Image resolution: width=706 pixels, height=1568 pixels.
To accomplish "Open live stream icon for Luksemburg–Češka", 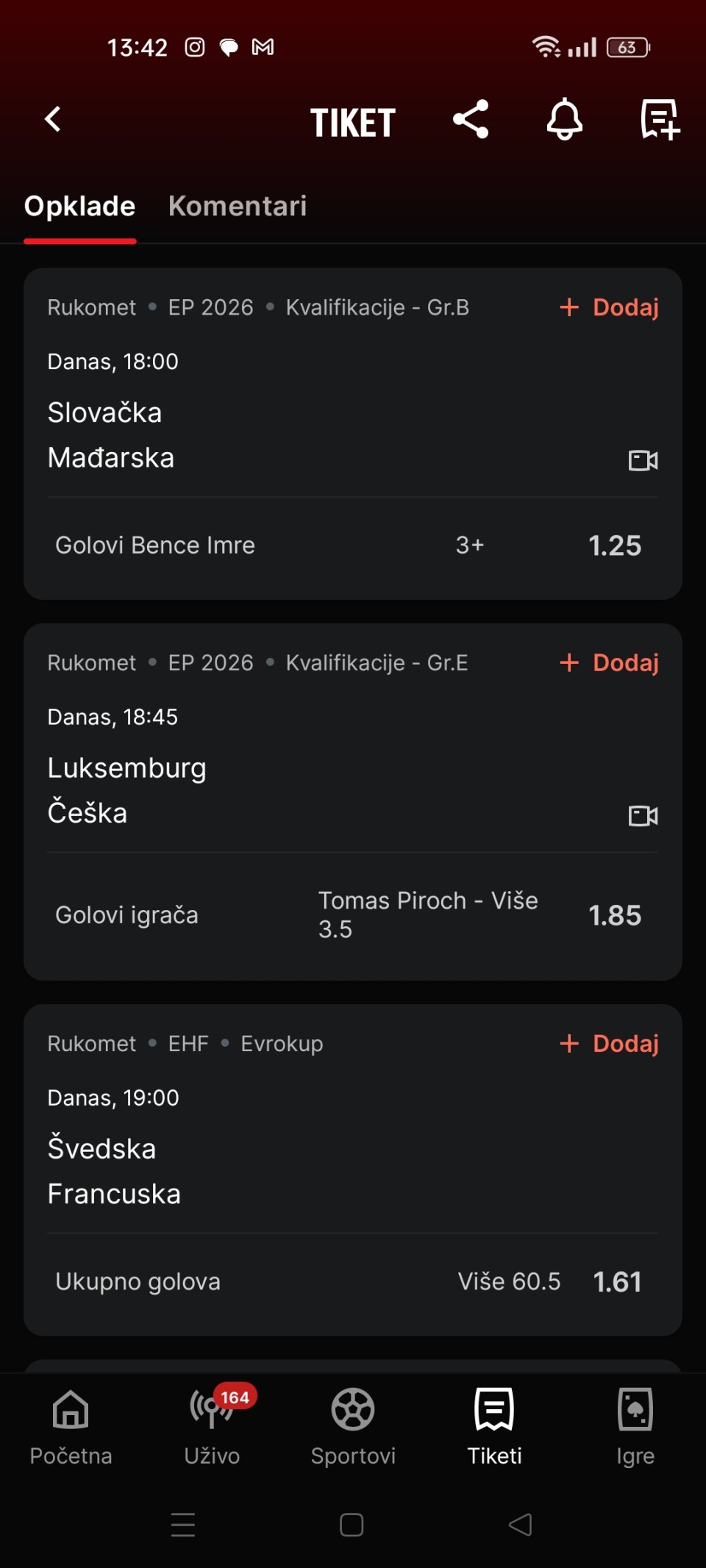I will click(643, 816).
